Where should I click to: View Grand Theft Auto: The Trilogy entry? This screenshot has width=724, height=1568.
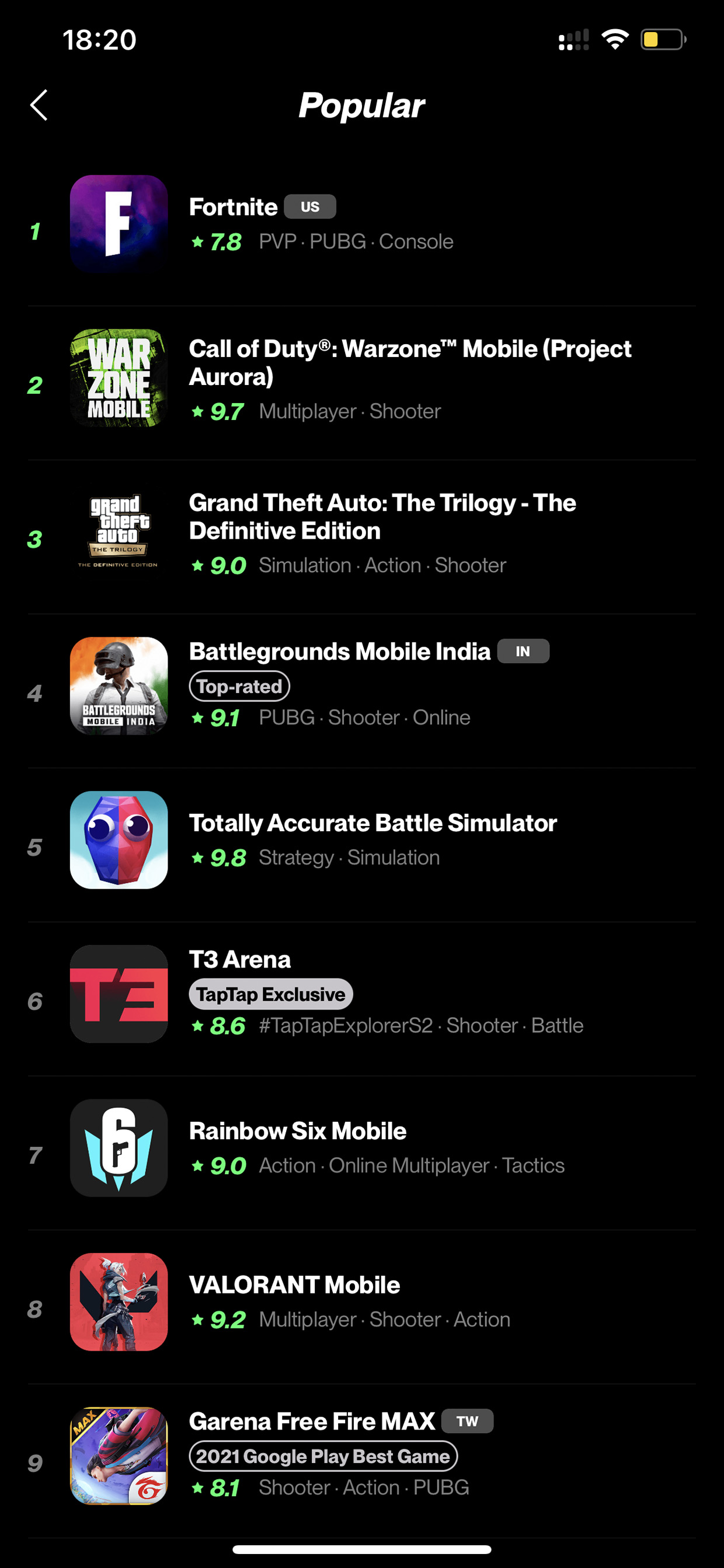pyautogui.click(x=362, y=537)
